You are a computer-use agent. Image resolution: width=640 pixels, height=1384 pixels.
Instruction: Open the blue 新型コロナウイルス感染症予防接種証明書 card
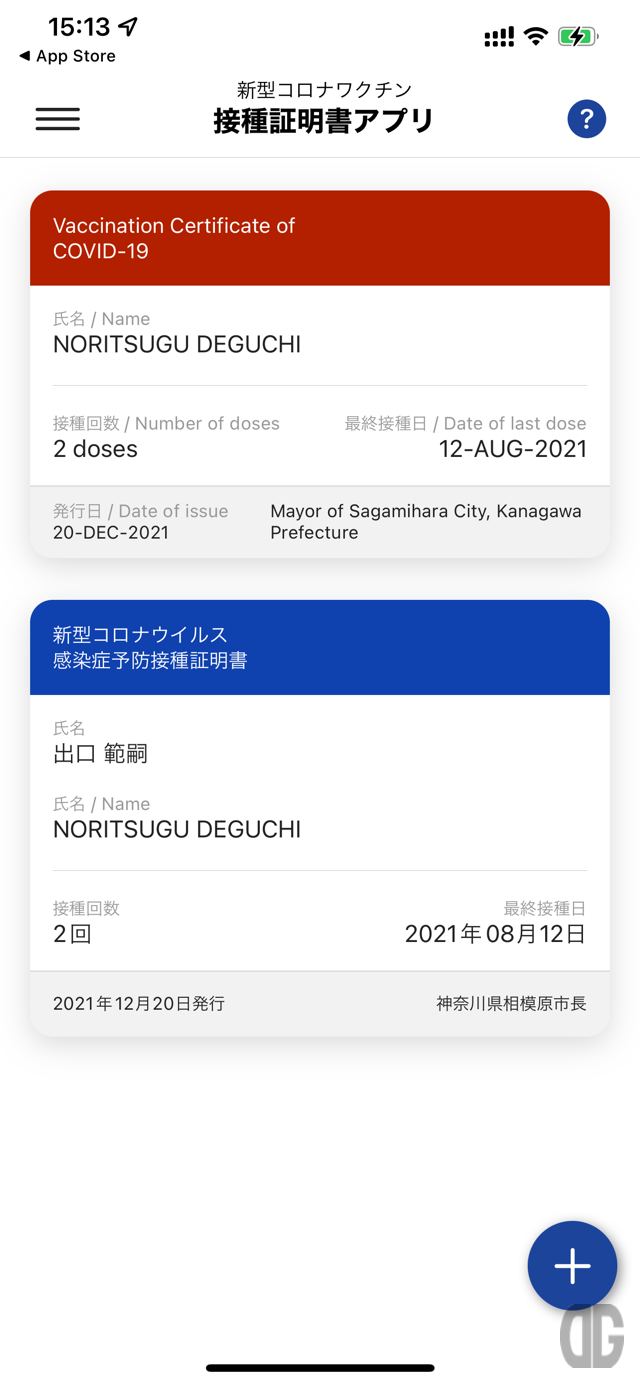[x=320, y=818]
